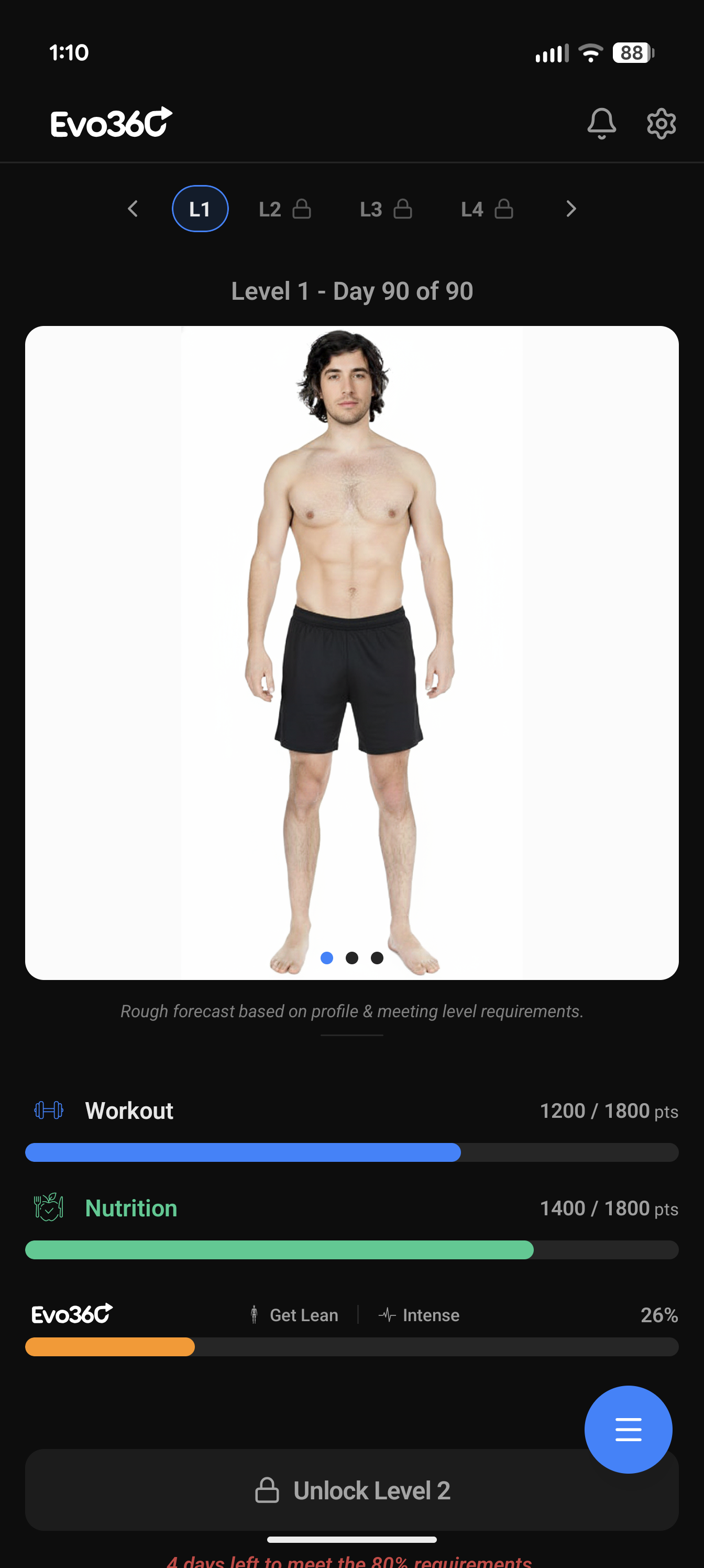Go to next level with right chevron
This screenshot has height=1568, width=704.
click(570, 209)
